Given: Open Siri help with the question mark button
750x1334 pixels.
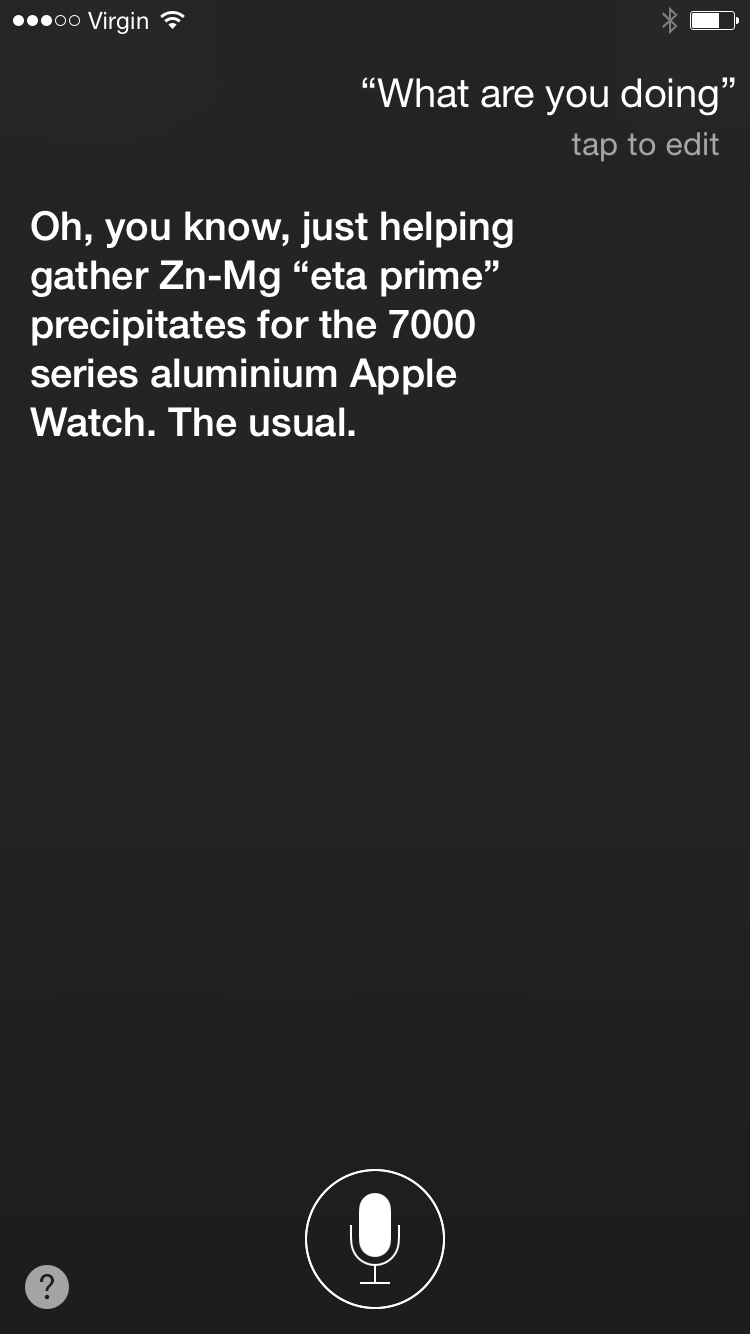Looking at the screenshot, I should click(47, 1287).
